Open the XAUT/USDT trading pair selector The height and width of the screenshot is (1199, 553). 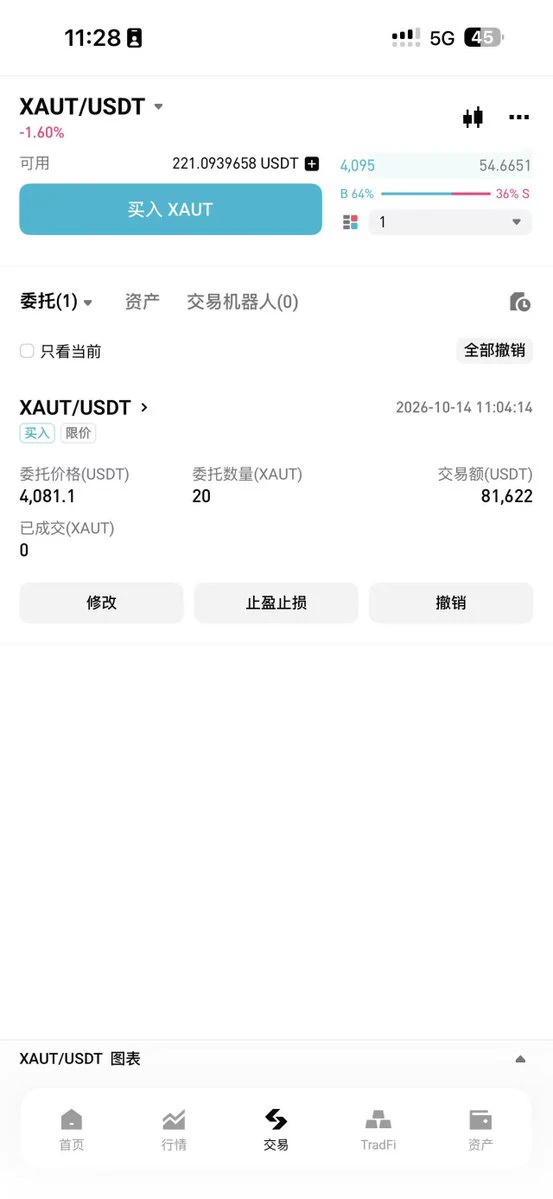point(91,106)
